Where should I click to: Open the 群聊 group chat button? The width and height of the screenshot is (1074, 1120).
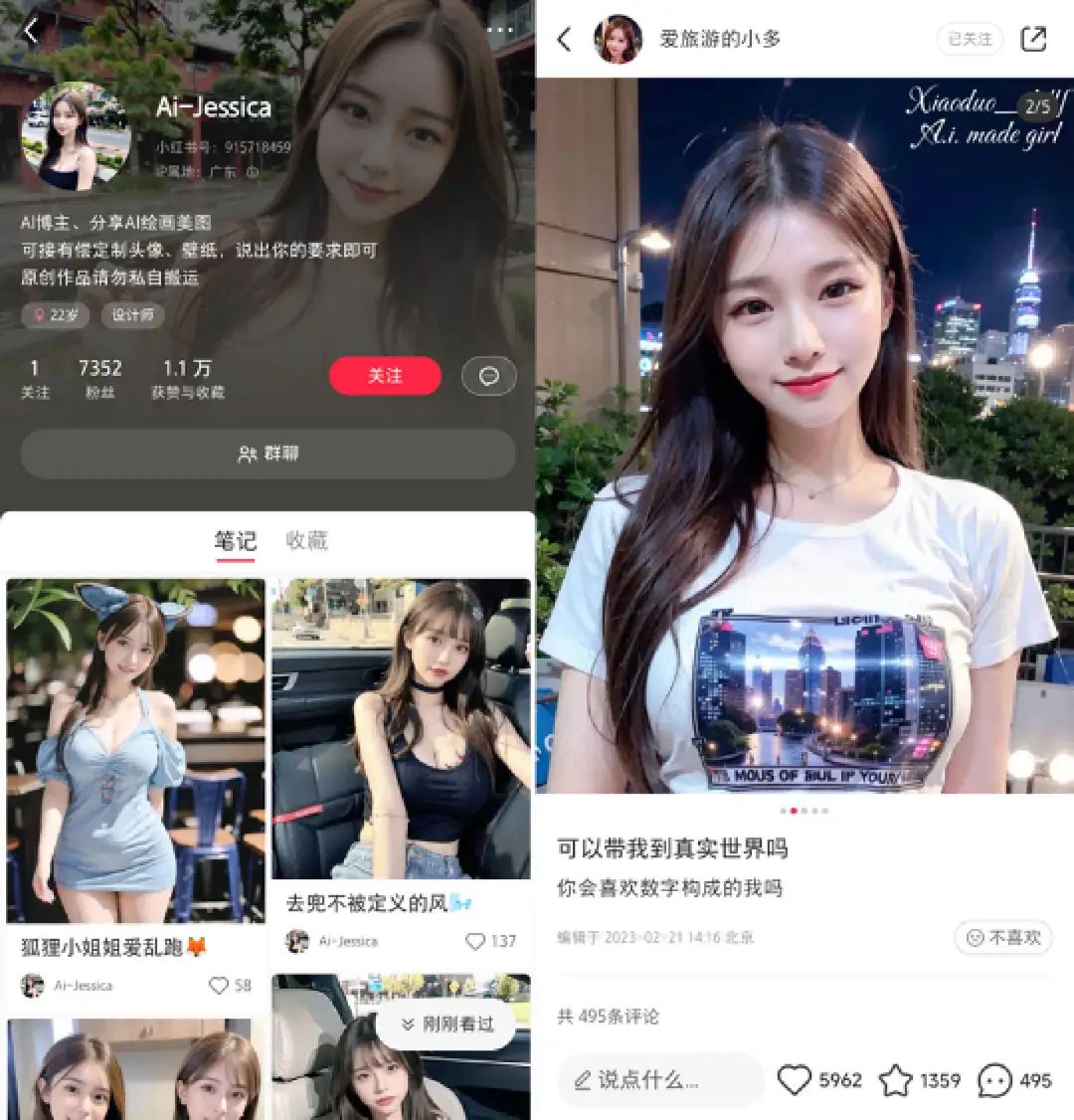[268, 454]
